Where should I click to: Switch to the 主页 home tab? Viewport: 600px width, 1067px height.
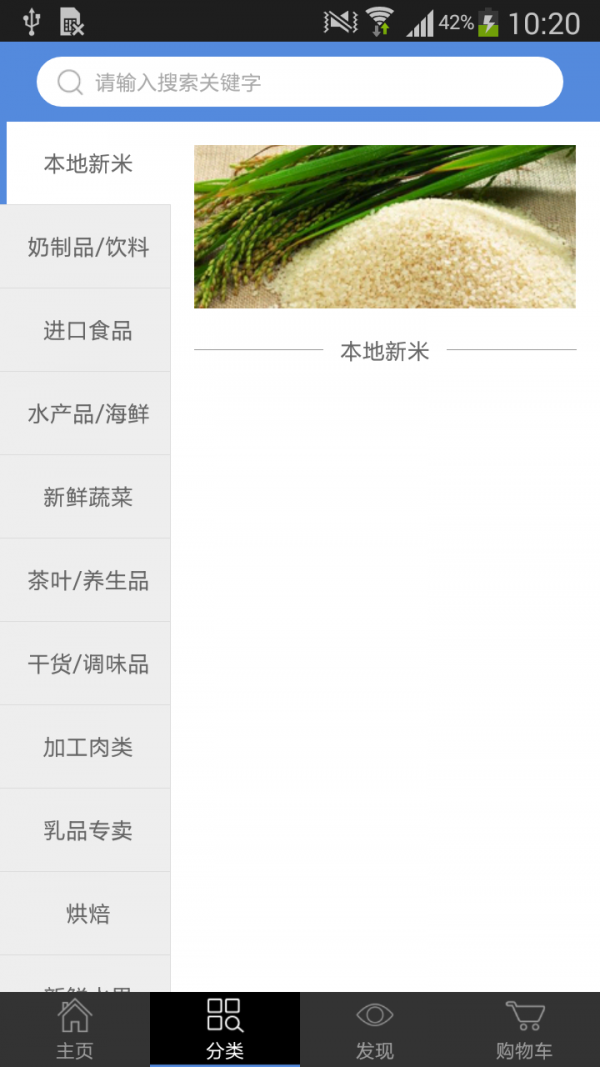click(x=75, y=1029)
